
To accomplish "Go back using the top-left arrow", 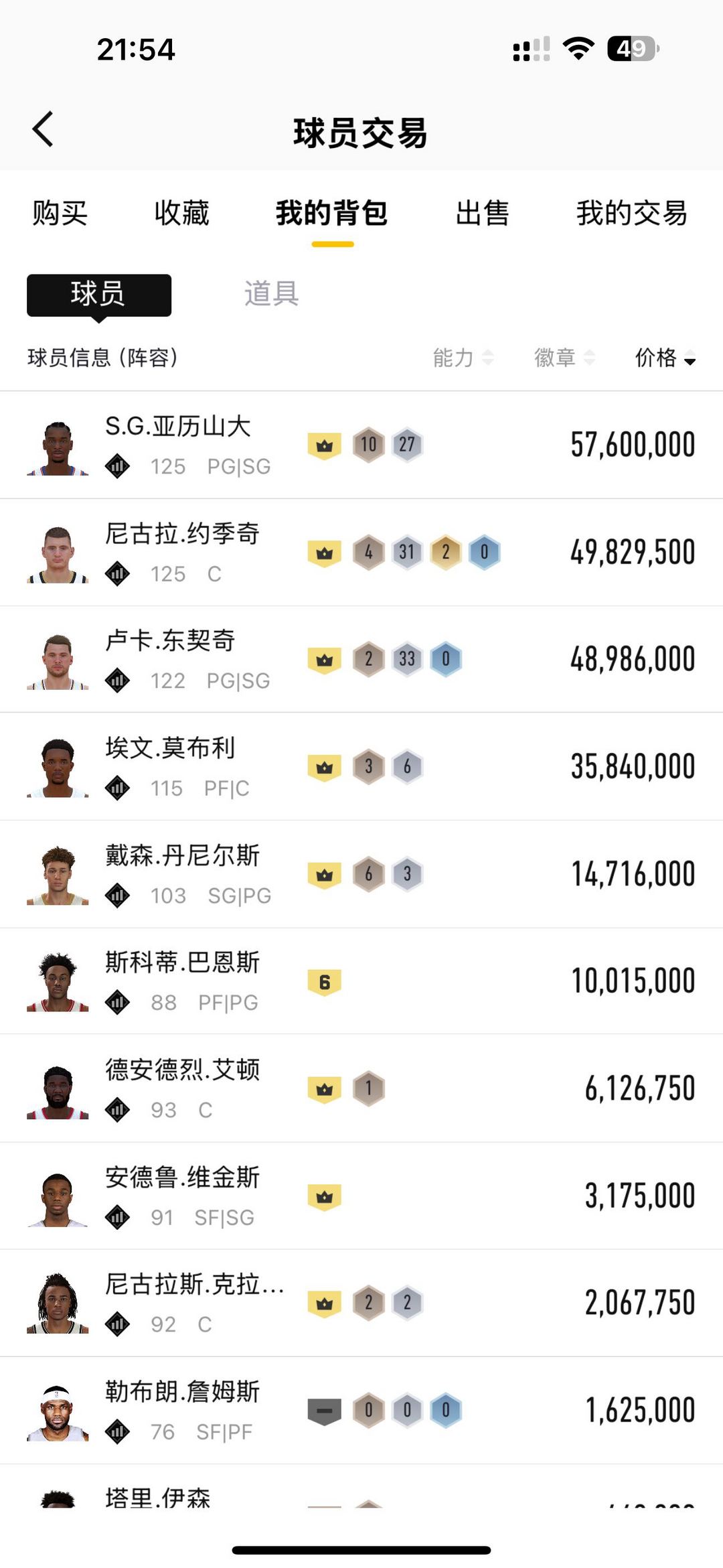I will [x=43, y=129].
